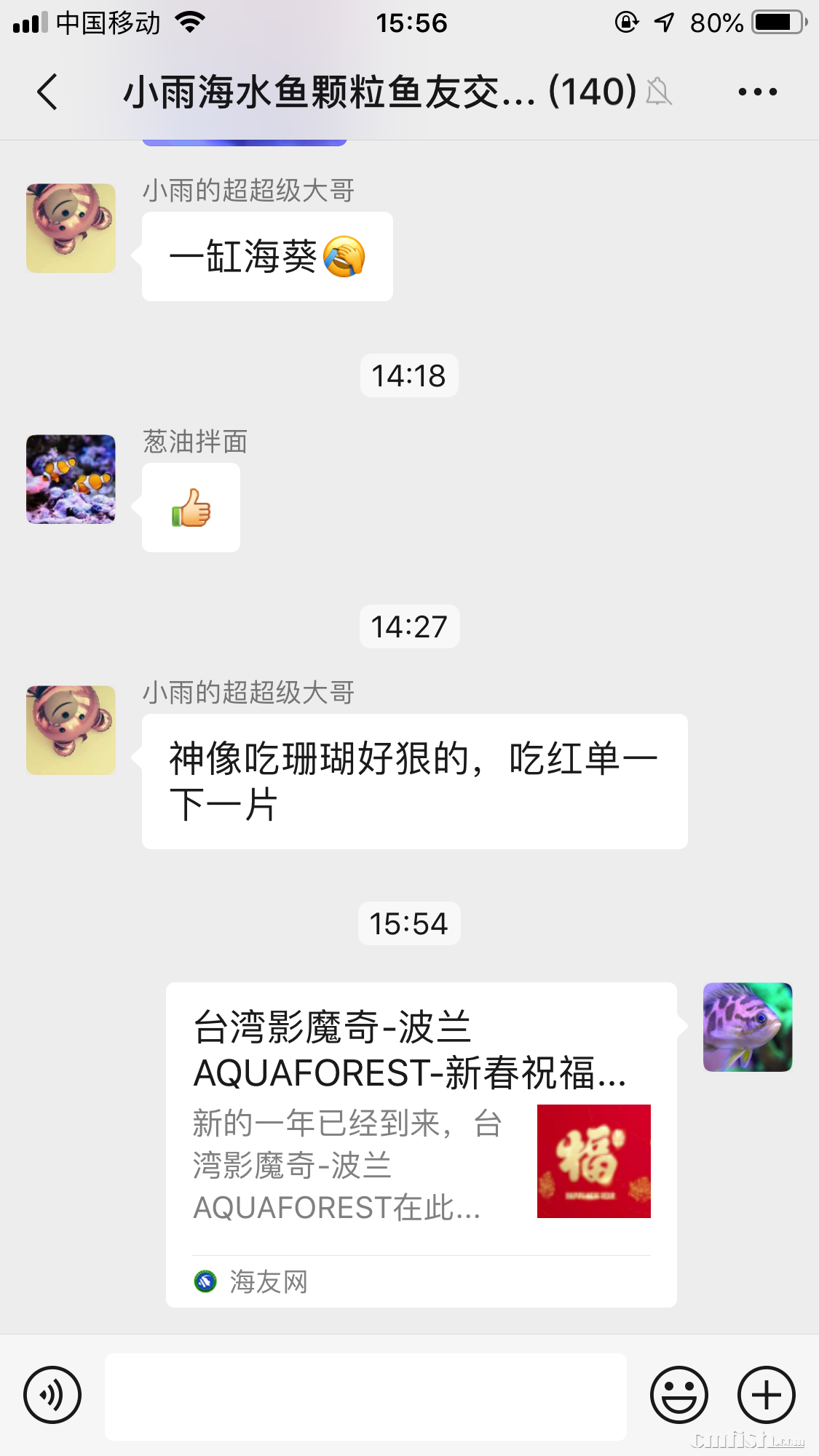Open the group chat options via ellipsis icon
Screen dimensions: 819x1456
(755, 91)
